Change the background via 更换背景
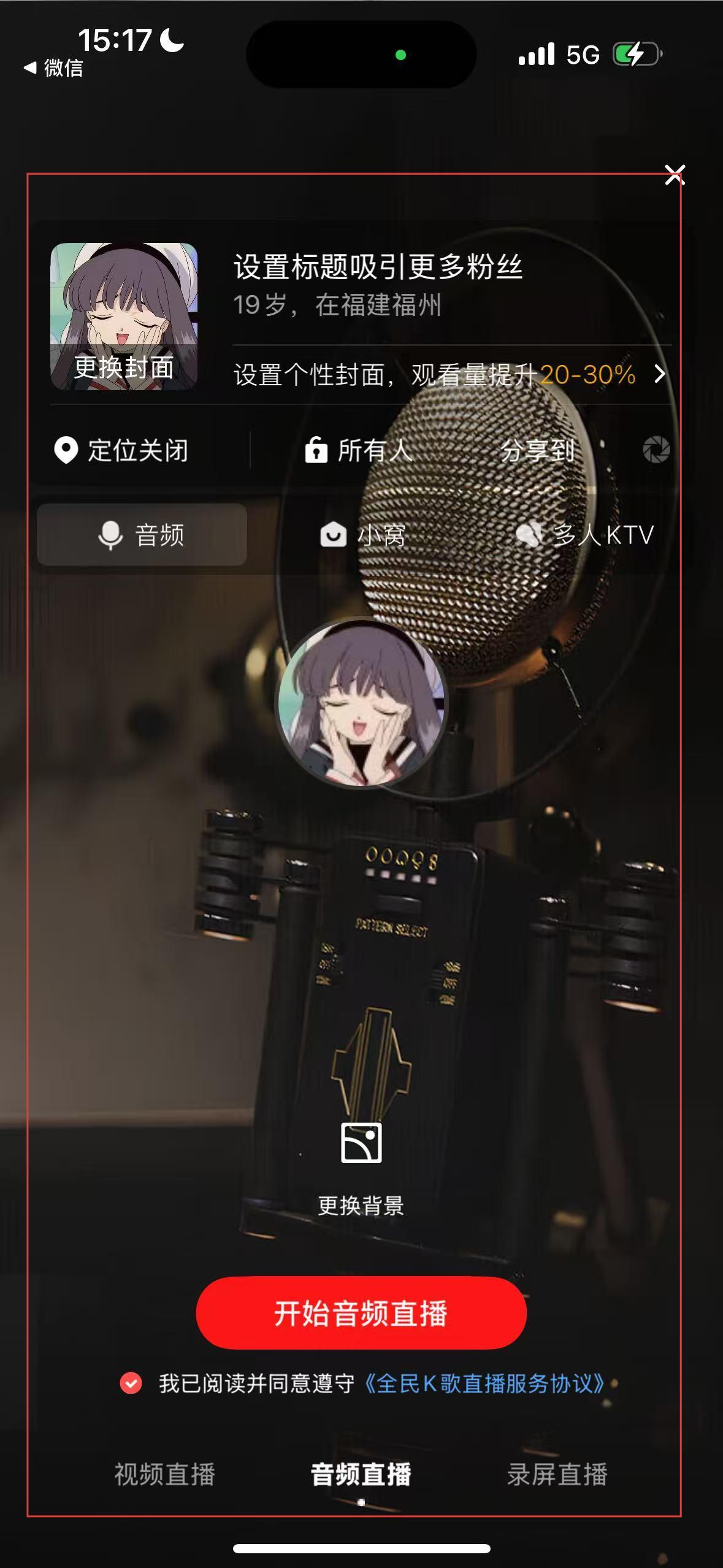723x1568 pixels. coord(361,1168)
